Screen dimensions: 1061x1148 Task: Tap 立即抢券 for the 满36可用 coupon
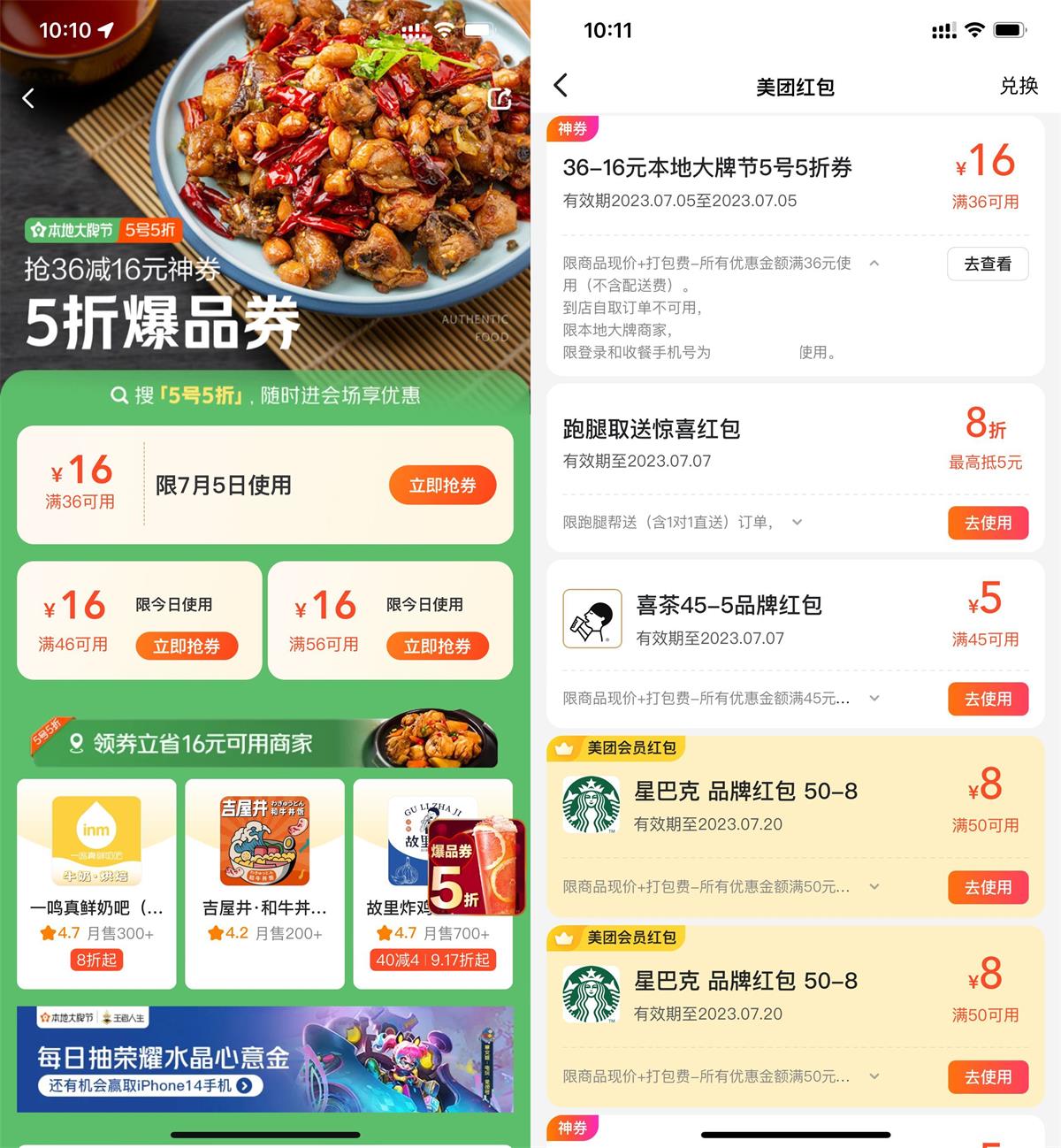coord(442,486)
